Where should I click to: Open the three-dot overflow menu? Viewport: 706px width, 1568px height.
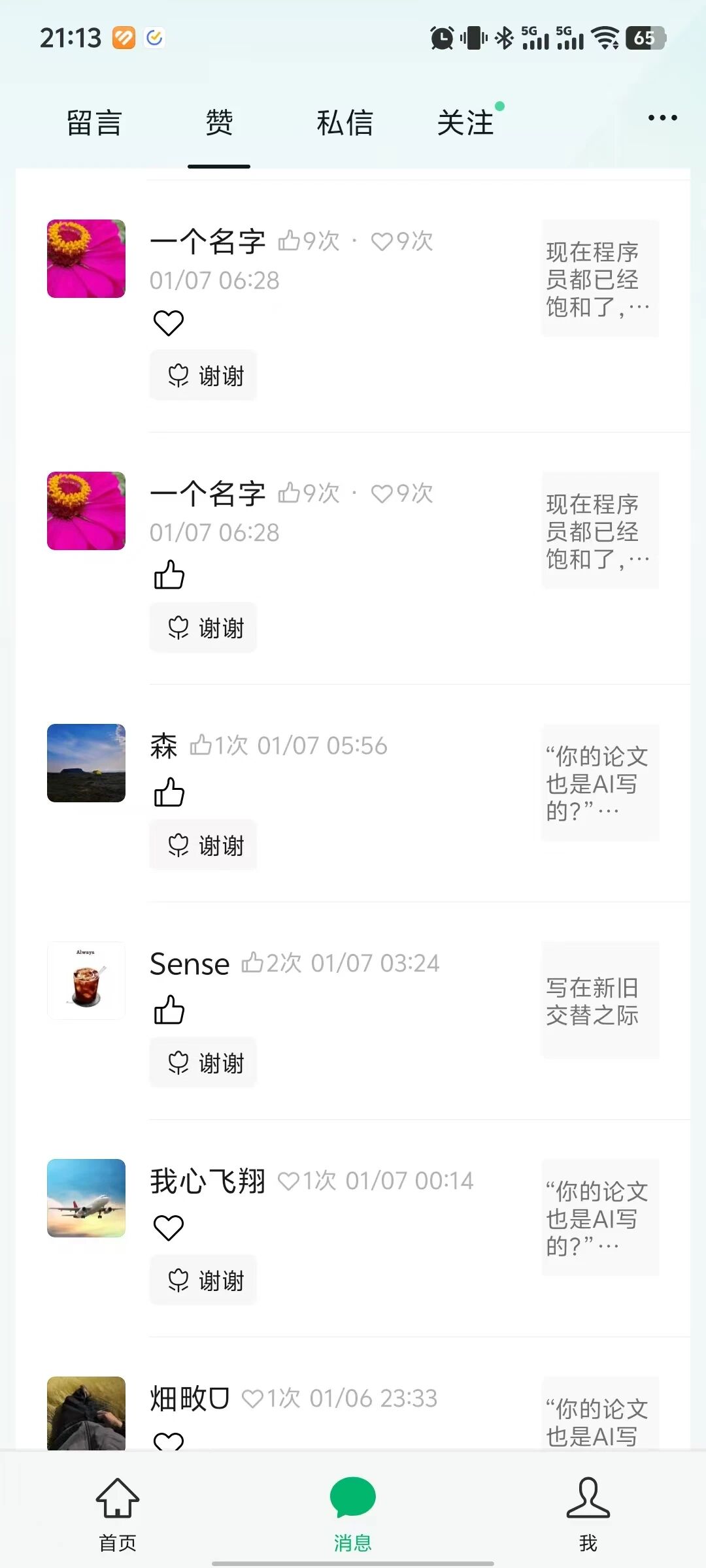coord(662,118)
